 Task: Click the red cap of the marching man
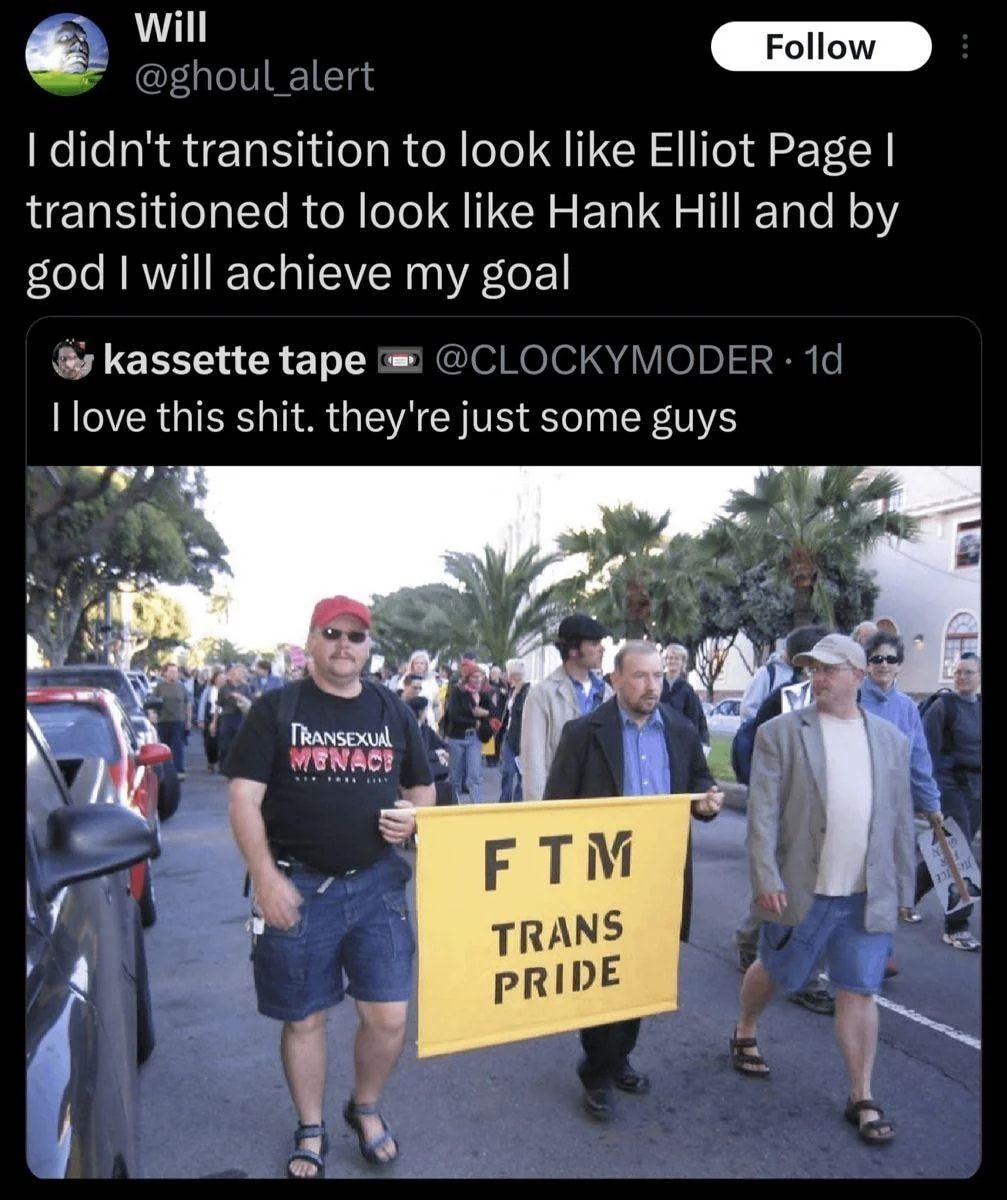point(338,608)
